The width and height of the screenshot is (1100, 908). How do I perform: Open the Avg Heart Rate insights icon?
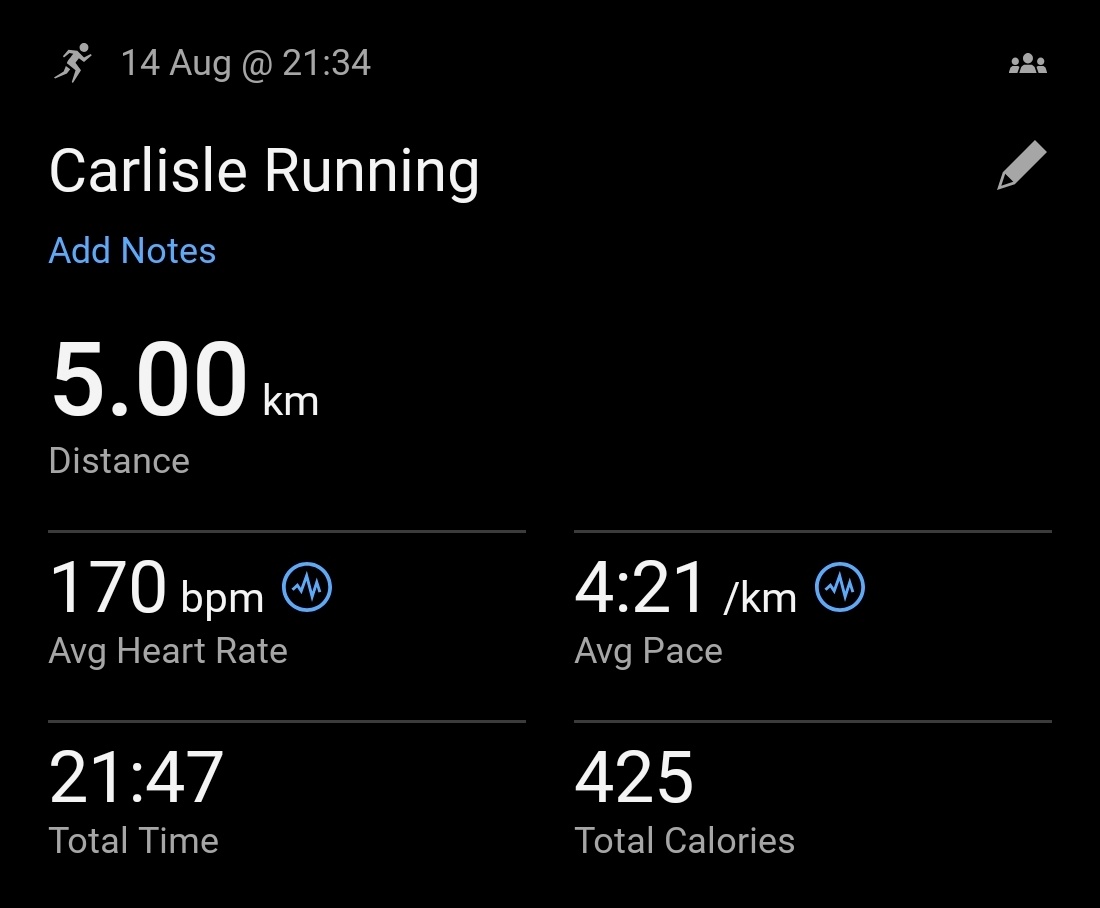point(307,588)
